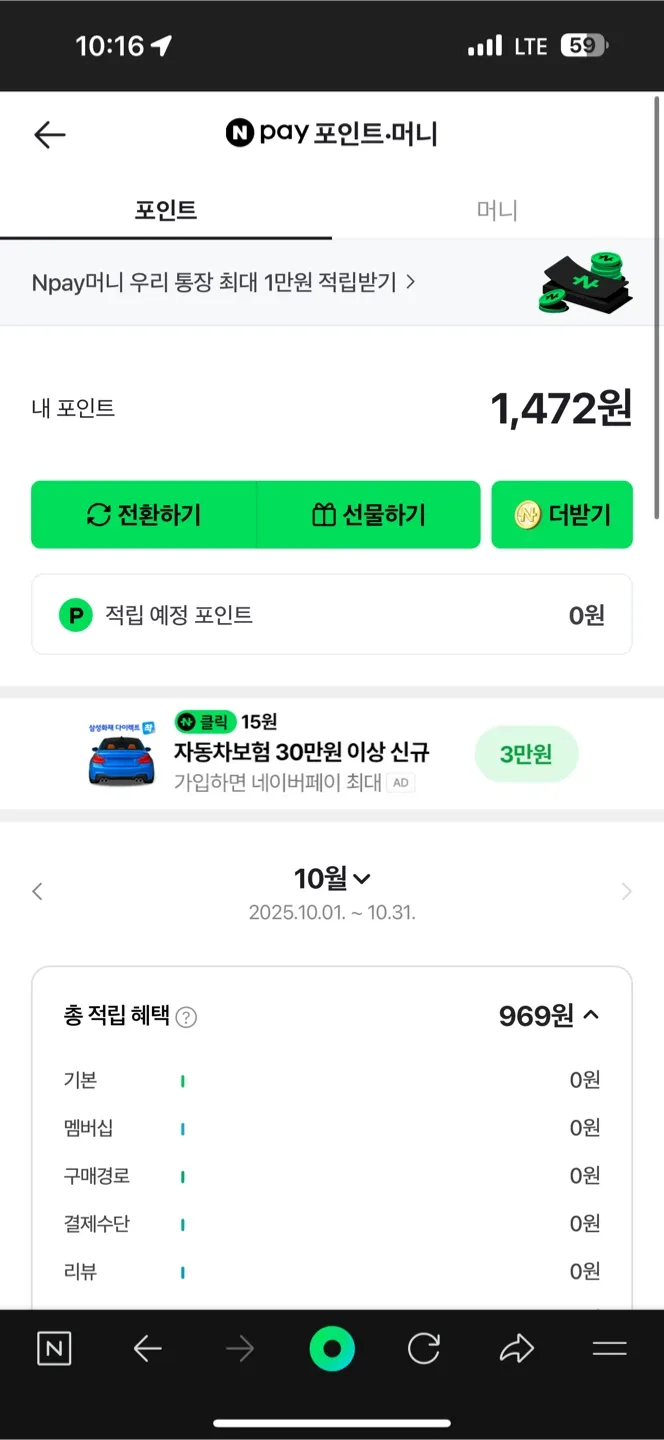Open the 10월 month dropdown
Screen dimensions: 664x1440
pyautogui.click(x=332, y=879)
